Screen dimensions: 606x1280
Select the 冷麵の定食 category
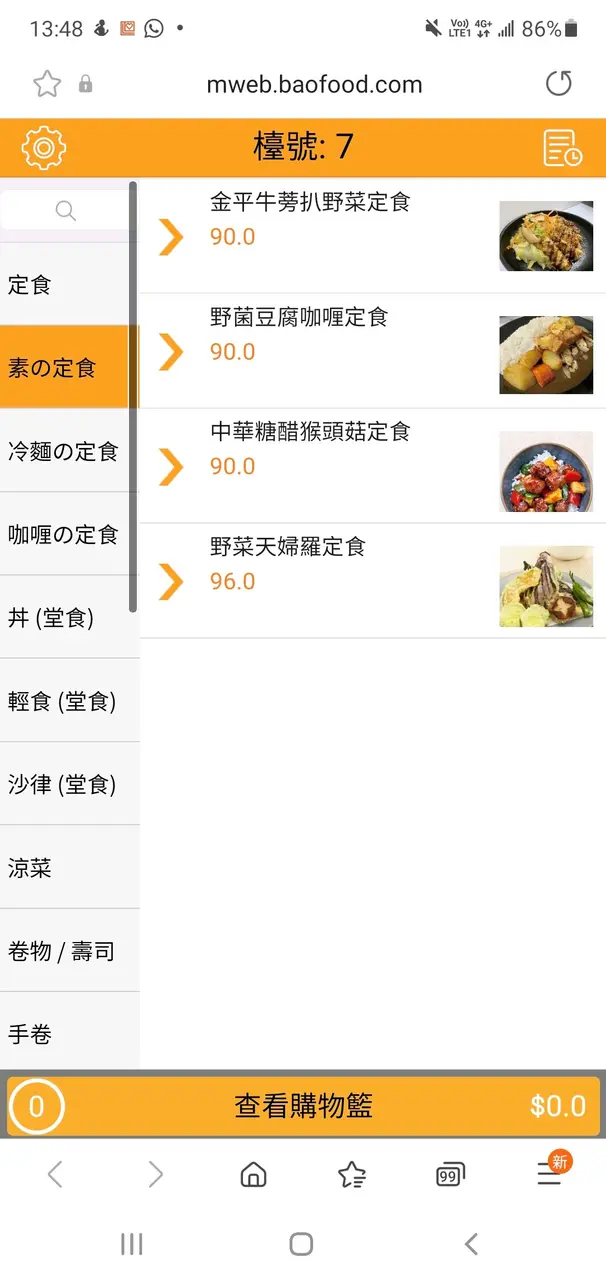[x=66, y=451]
